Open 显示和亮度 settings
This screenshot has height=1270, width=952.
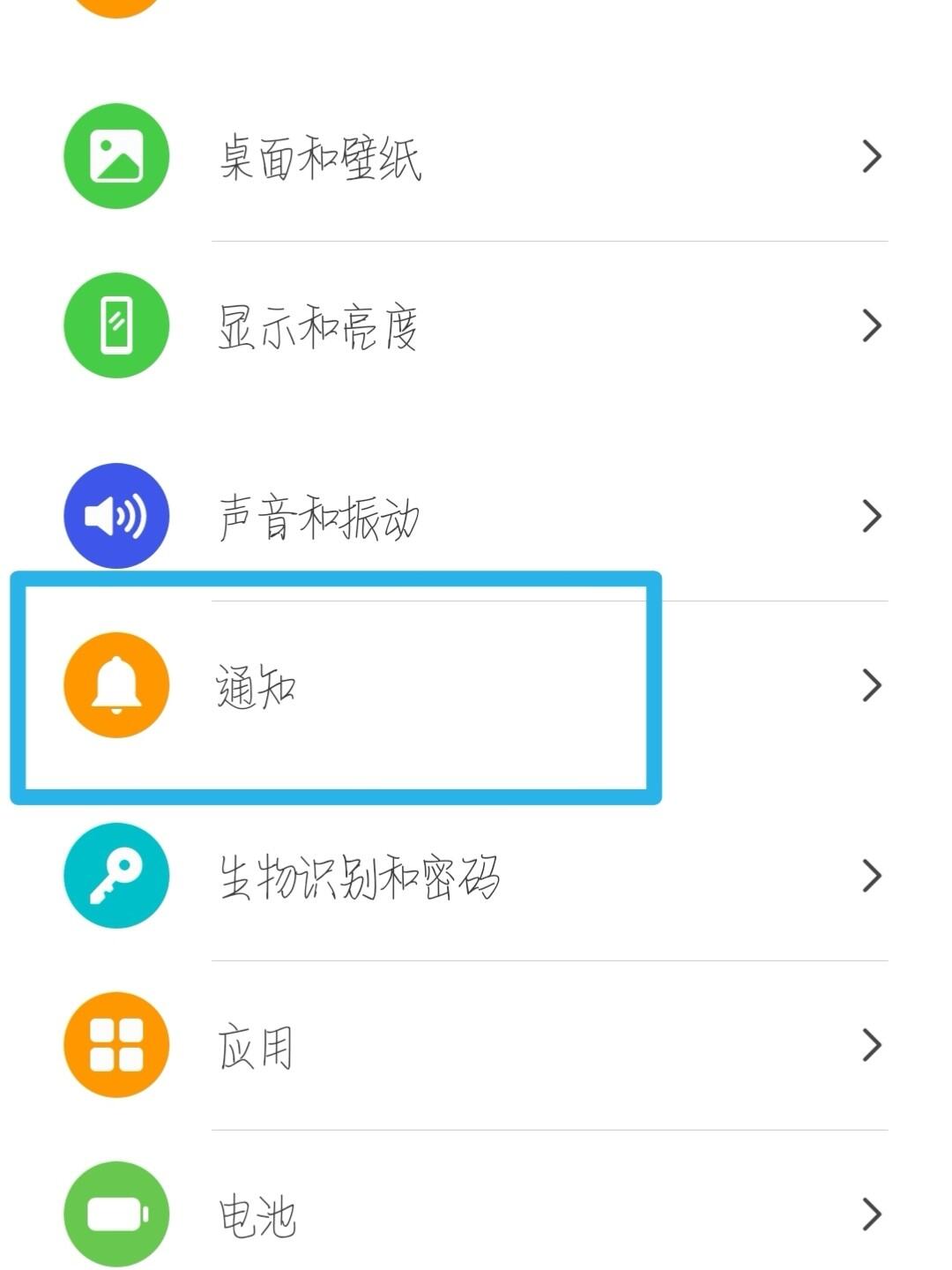(317, 326)
